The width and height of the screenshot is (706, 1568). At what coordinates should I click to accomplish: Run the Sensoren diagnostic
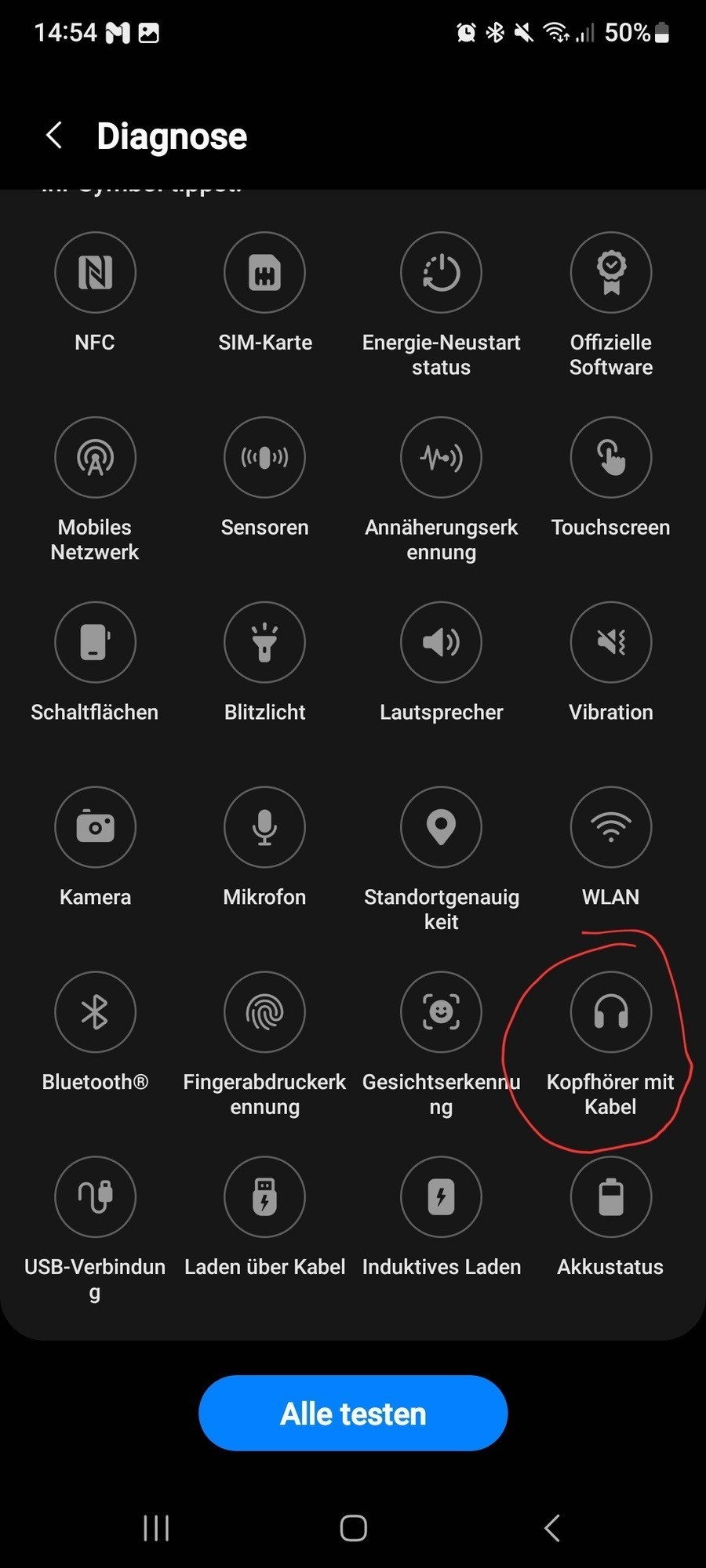pyautogui.click(x=264, y=458)
